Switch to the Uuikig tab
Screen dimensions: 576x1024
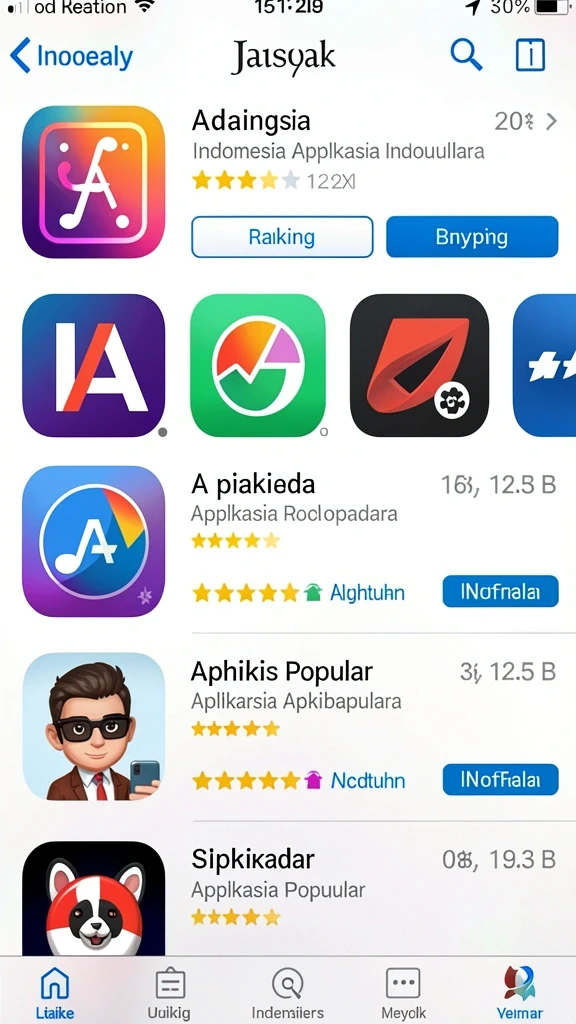[x=169, y=993]
